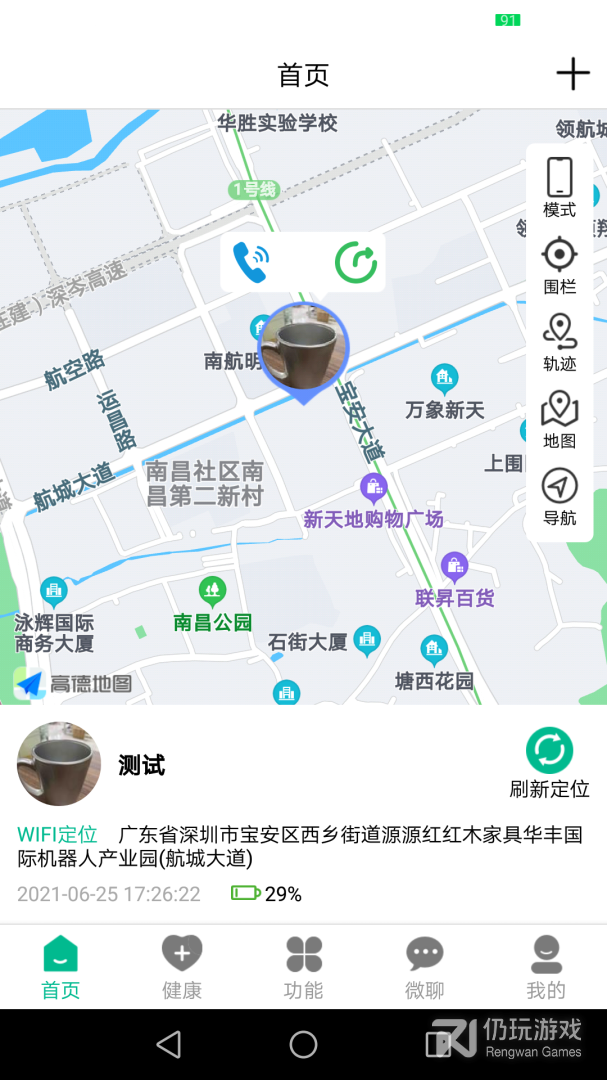Tap the mug photo marker on the map
This screenshot has height=1080, width=607.
pos(304,346)
